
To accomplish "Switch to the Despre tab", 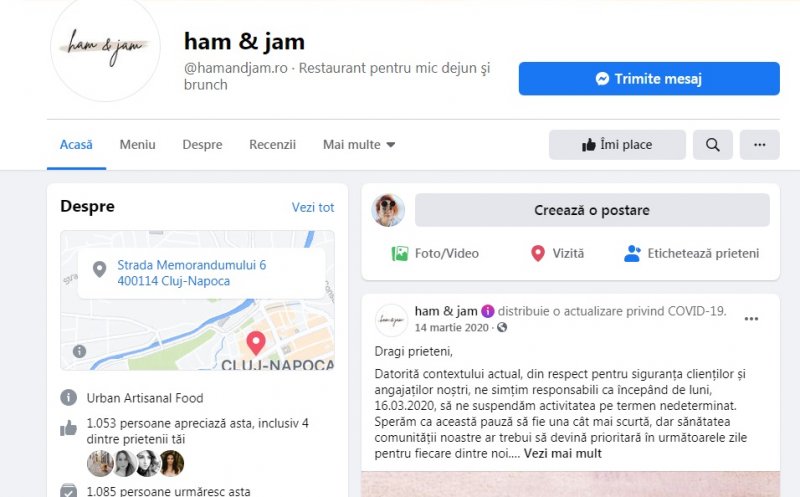I will click(x=202, y=145).
